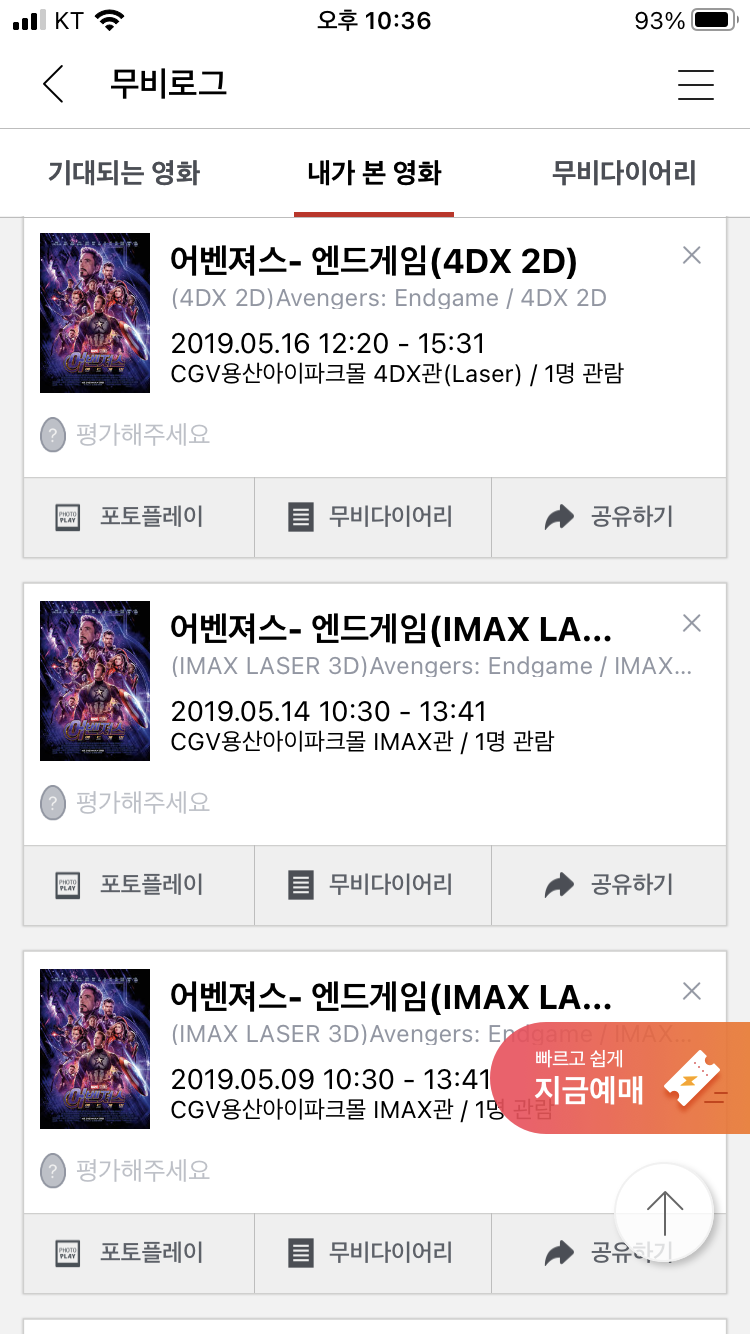Open the 4DX 2D Endgame poster
The width and height of the screenshot is (750, 1334).
pyautogui.click(x=95, y=313)
